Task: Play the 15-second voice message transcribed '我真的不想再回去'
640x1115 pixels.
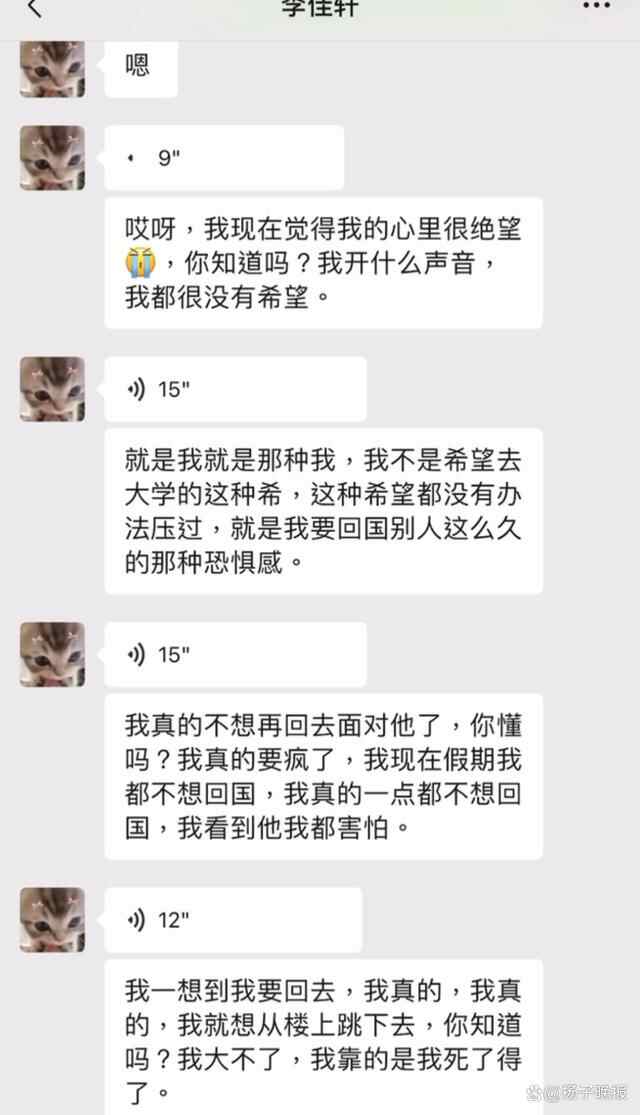Action: point(235,654)
